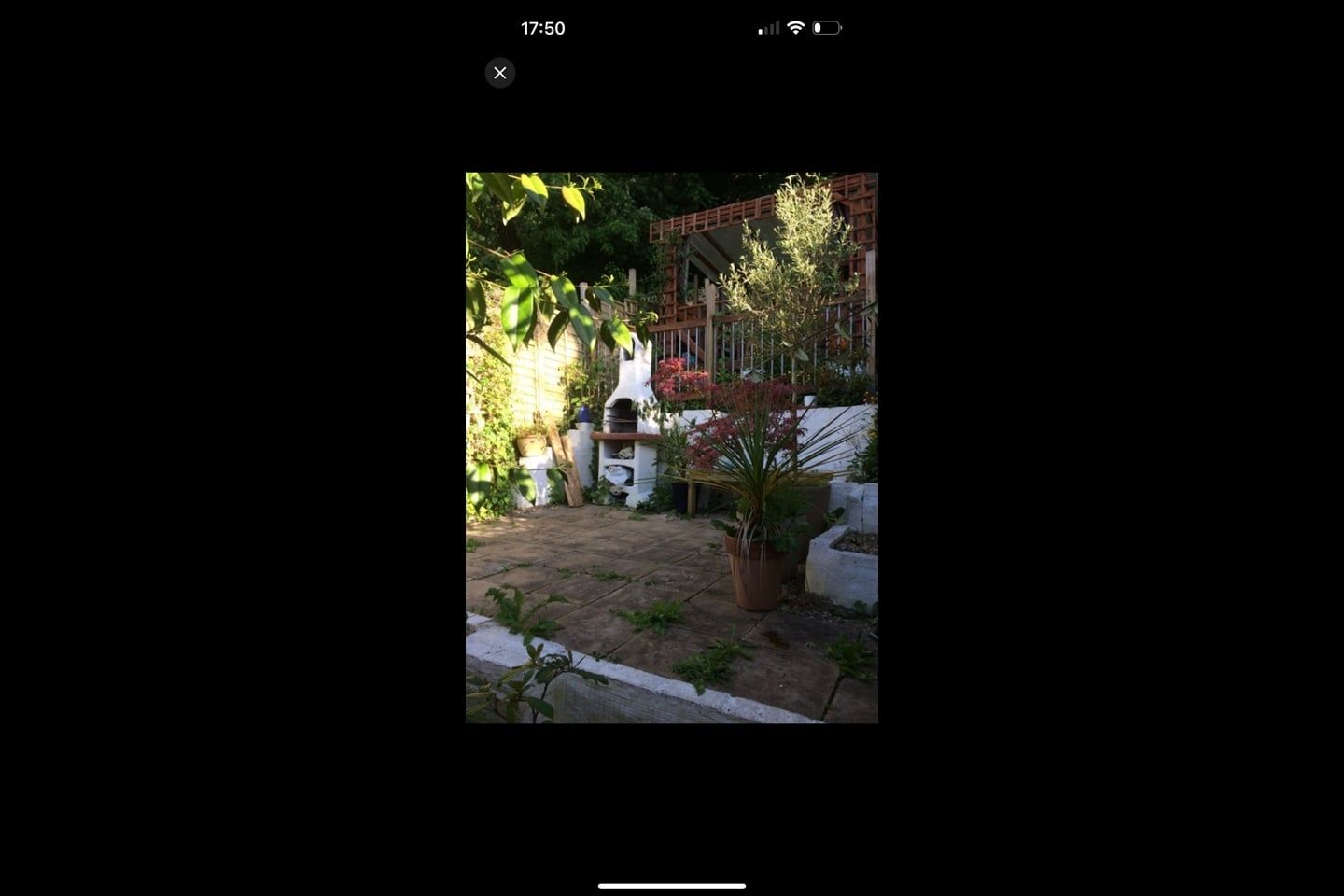Close the full-screen photo viewer

point(500,73)
